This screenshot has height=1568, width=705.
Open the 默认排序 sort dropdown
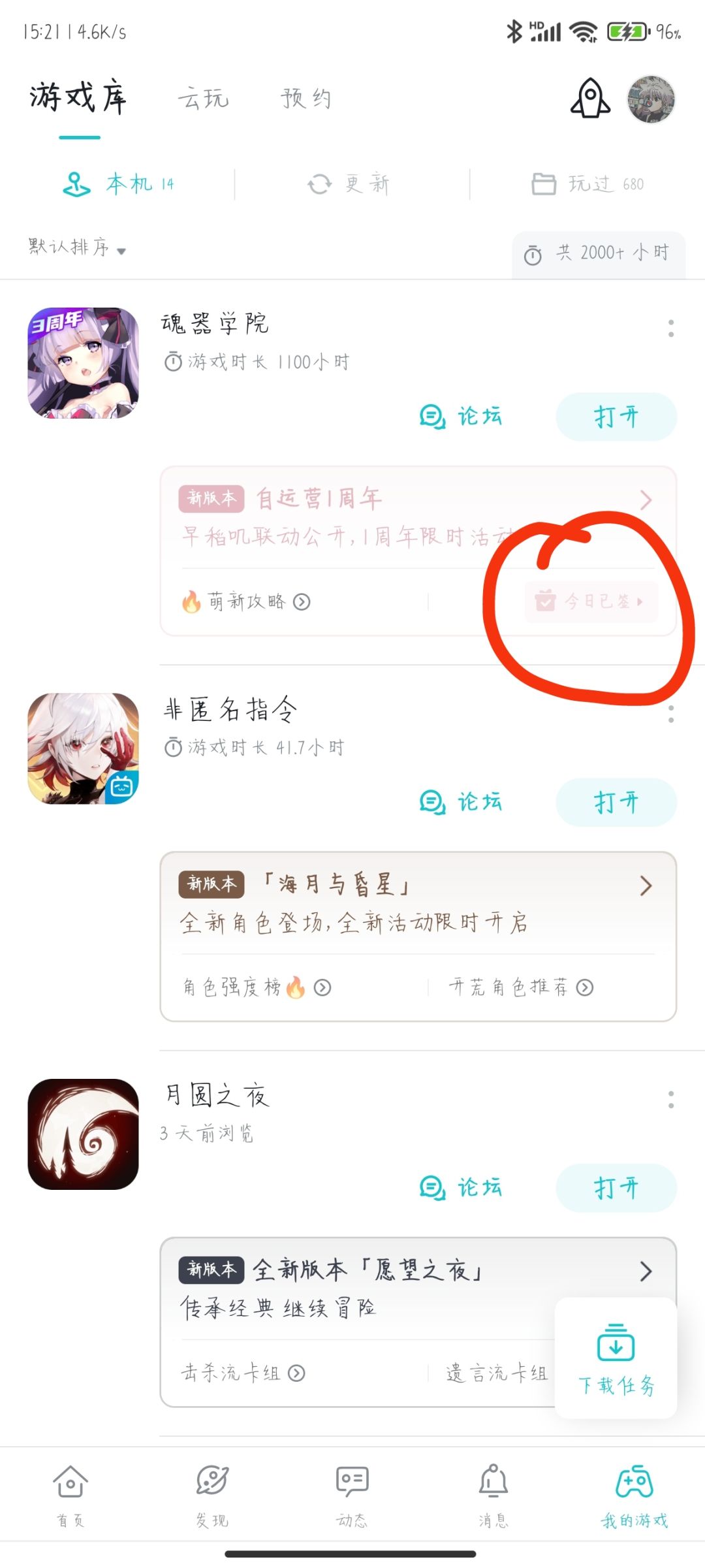(x=74, y=250)
